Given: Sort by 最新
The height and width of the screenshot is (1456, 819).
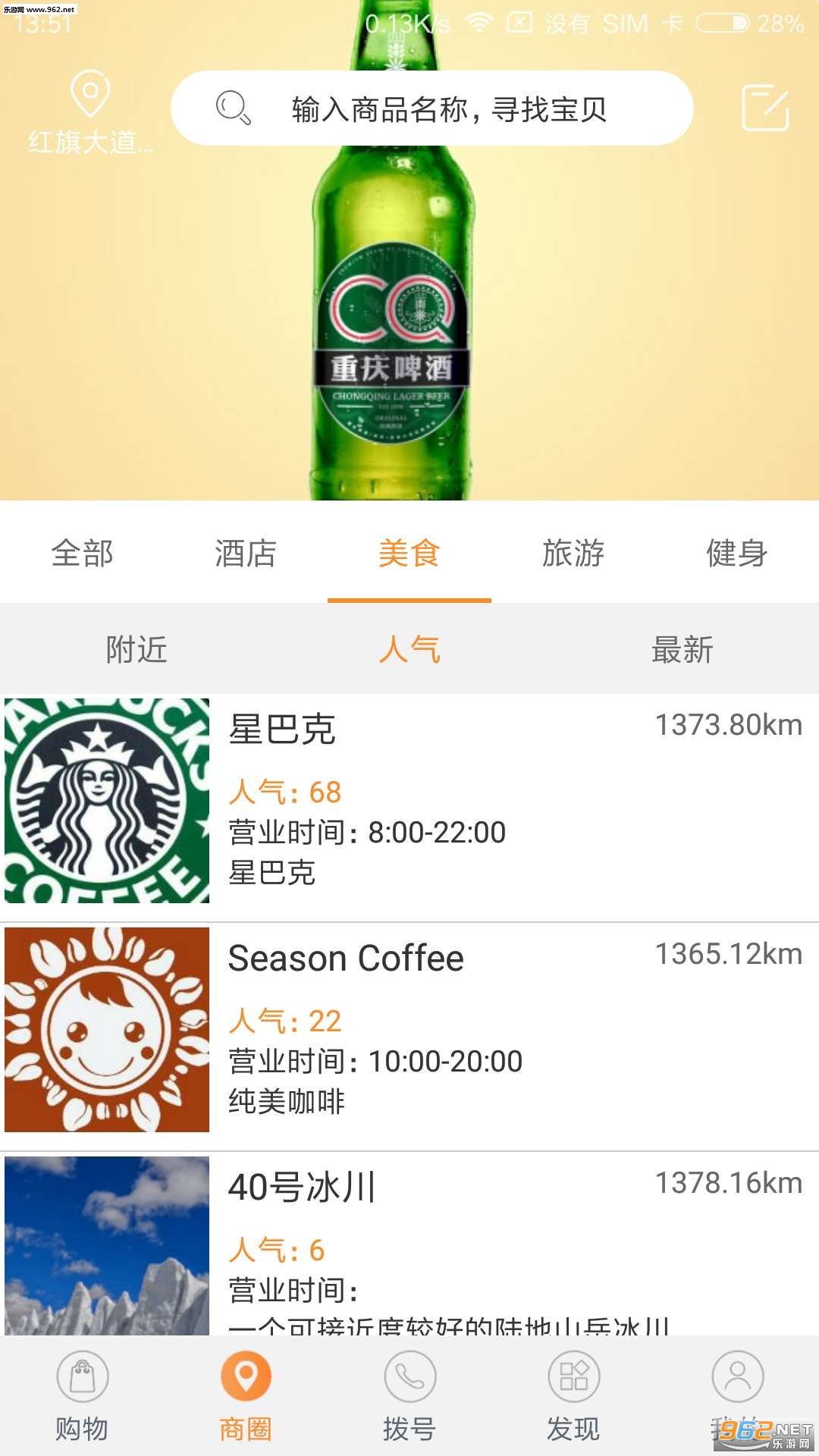Looking at the screenshot, I should [682, 649].
